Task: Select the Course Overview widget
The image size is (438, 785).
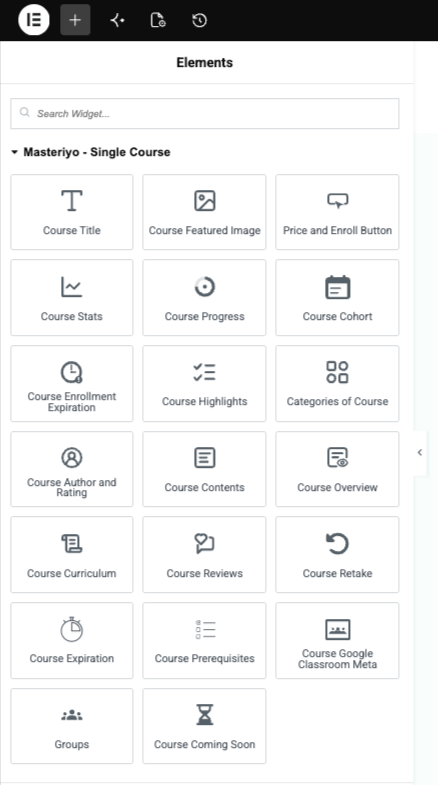Action: [x=337, y=469]
